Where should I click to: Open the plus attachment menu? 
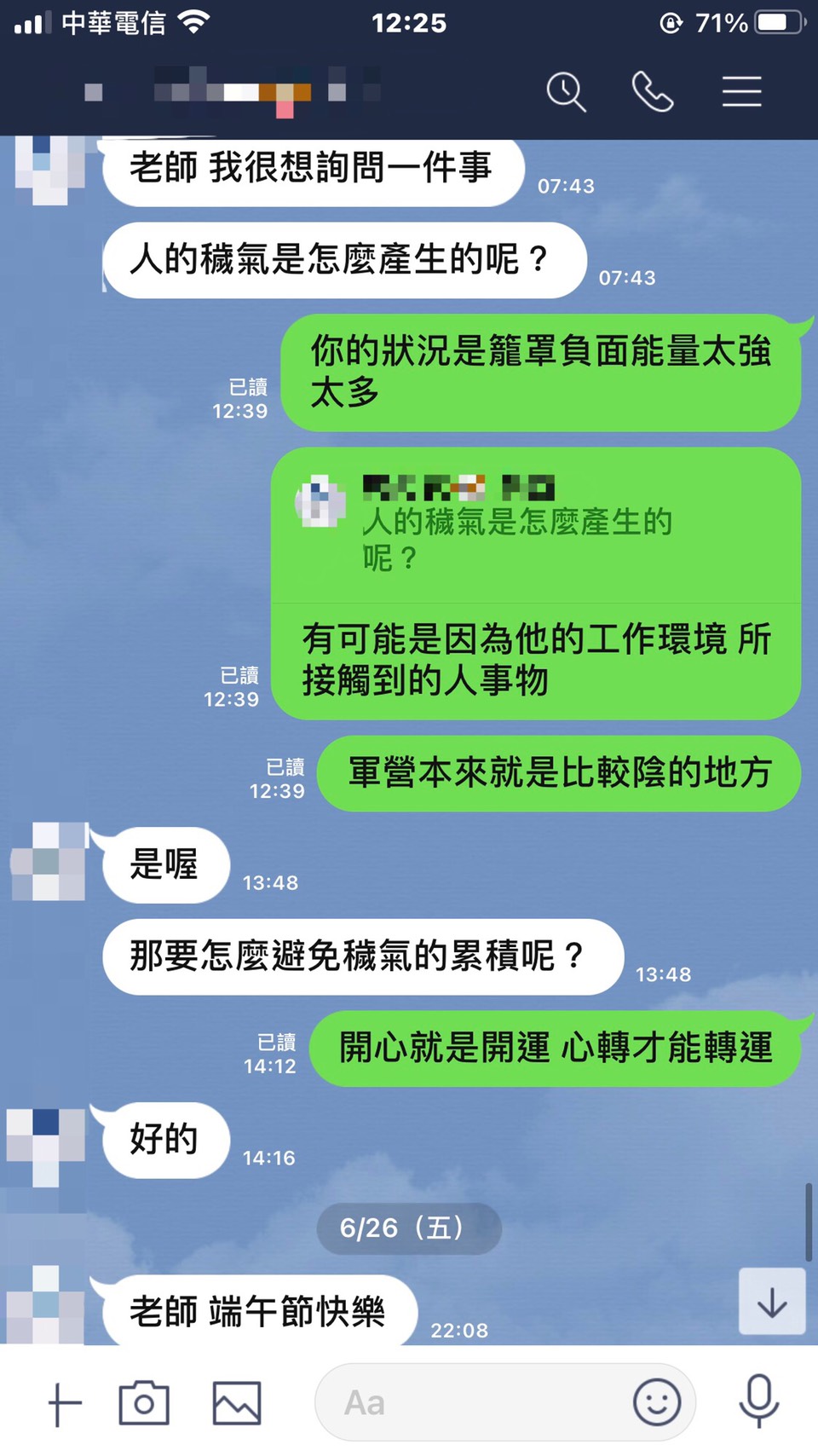(64, 1403)
